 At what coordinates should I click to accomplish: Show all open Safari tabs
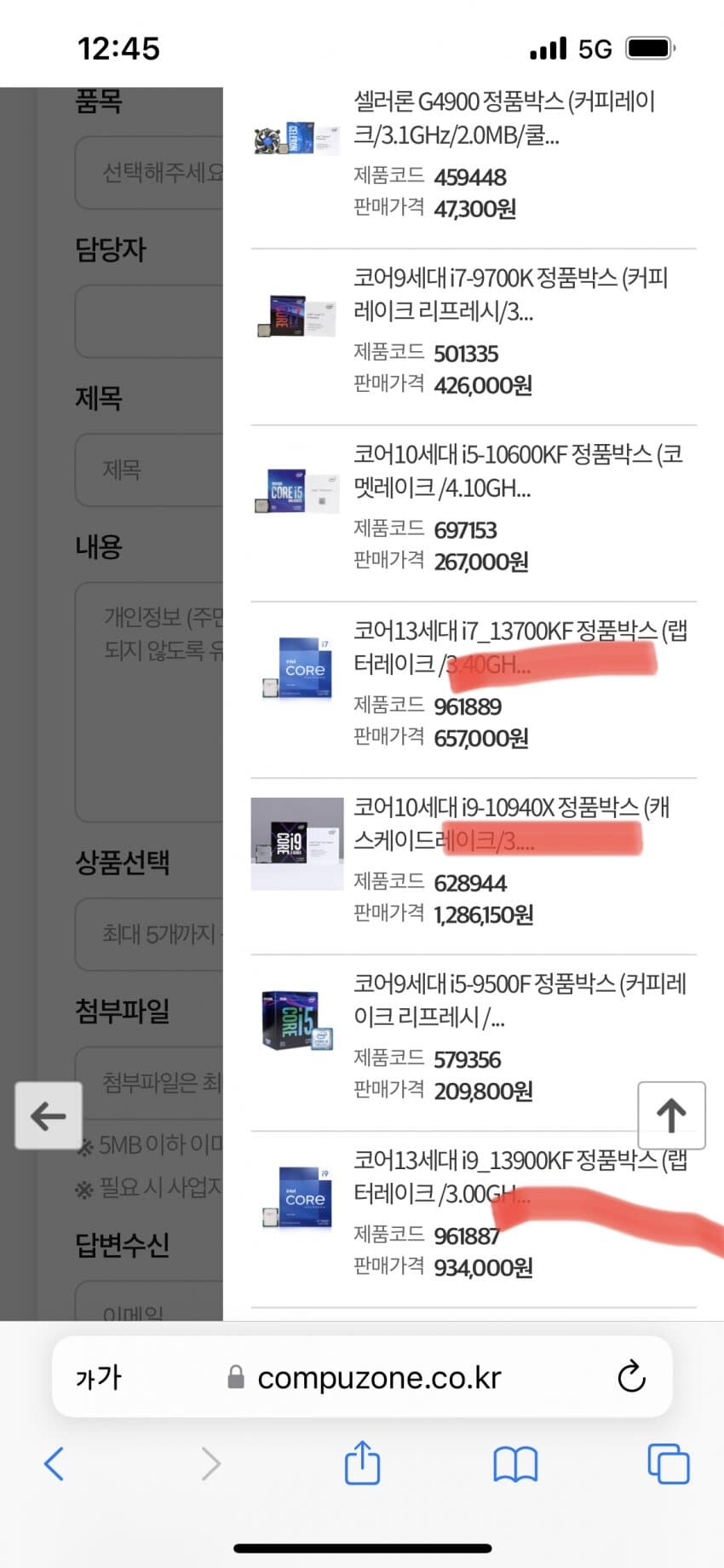pyautogui.click(x=669, y=1464)
